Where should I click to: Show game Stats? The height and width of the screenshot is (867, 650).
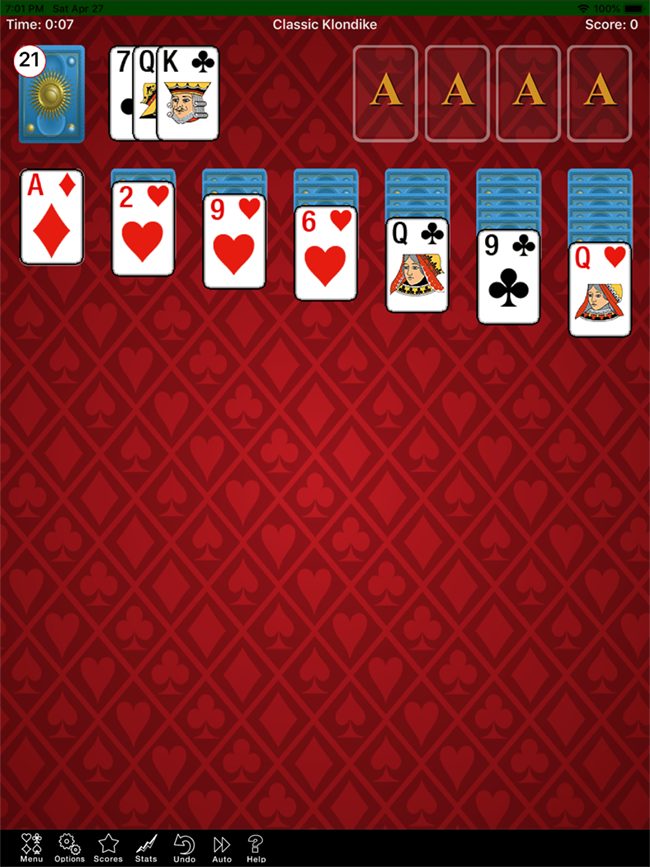pyautogui.click(x=146, y=847)
